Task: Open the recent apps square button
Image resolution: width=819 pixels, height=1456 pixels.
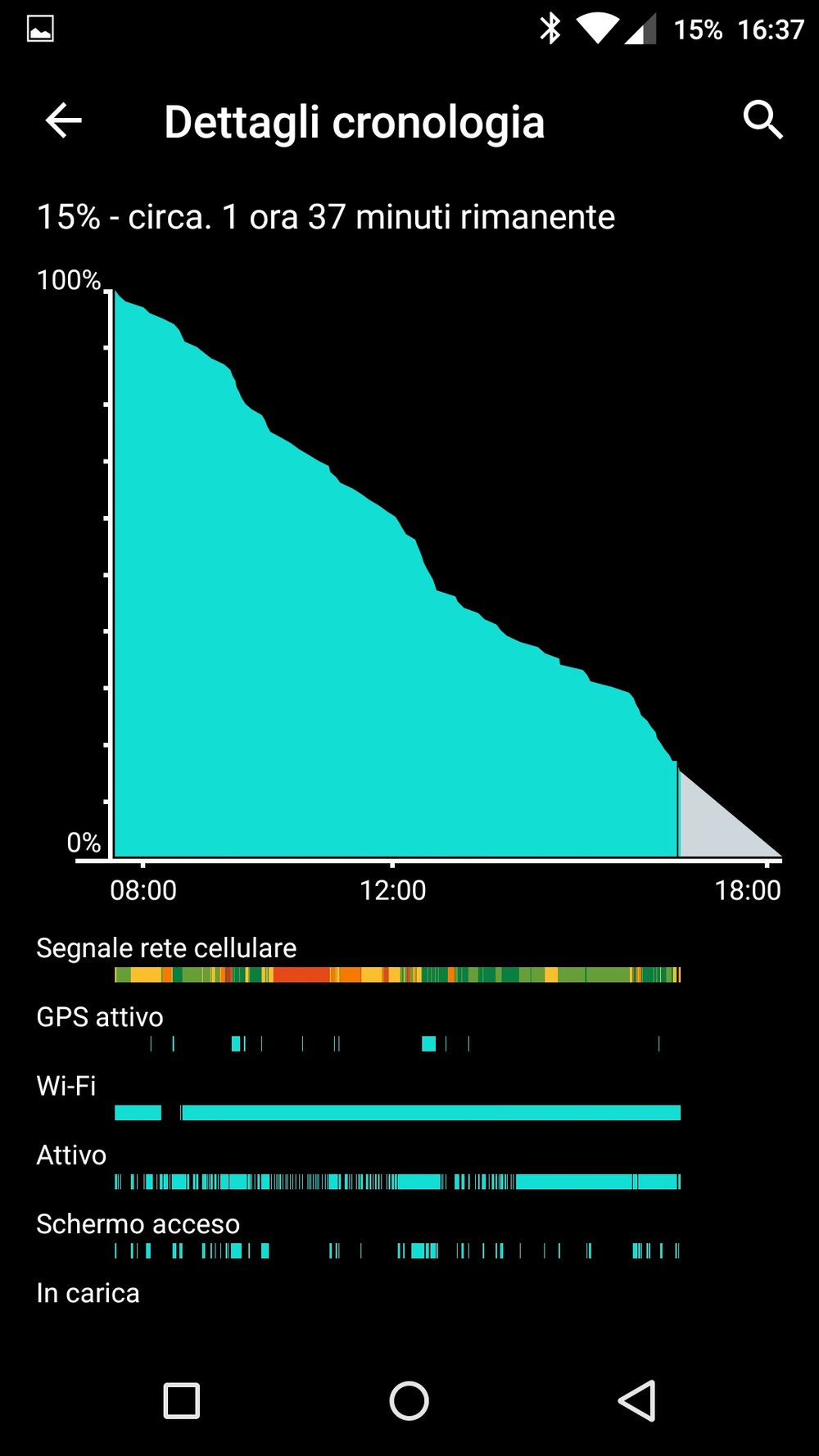Action: pos(182,1400)
